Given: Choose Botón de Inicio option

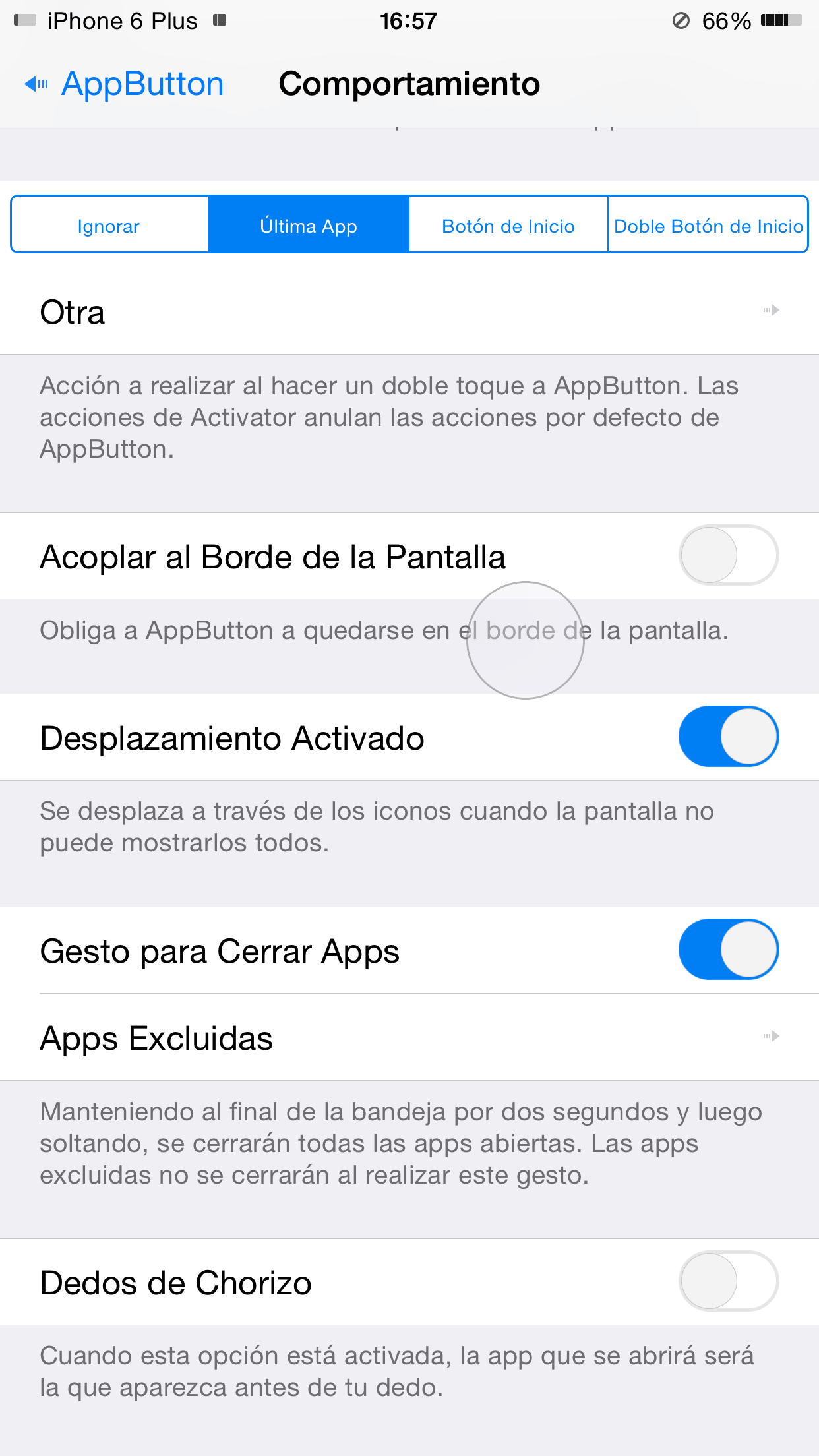Looking at the screenshot, I should 508,225.
